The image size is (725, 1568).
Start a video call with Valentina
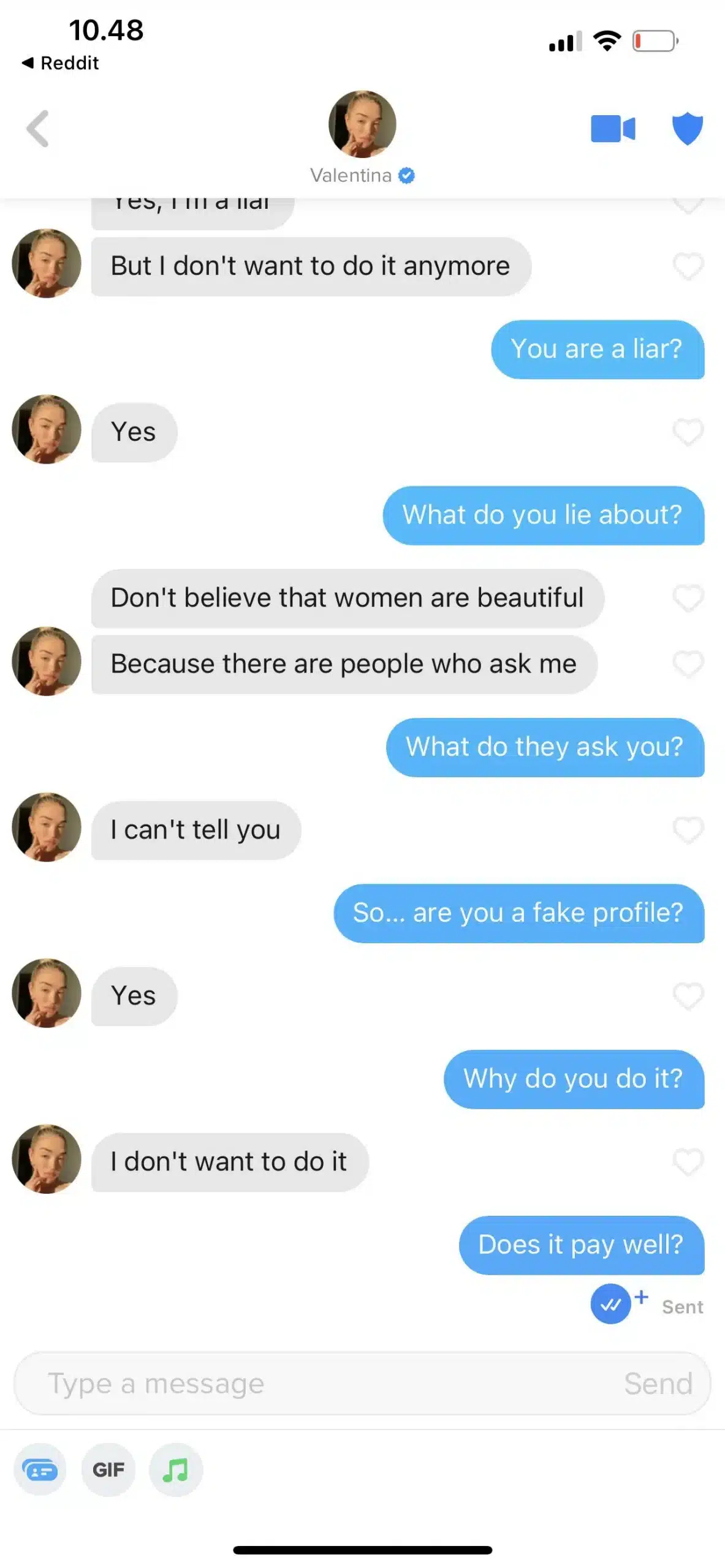(612, 129)
